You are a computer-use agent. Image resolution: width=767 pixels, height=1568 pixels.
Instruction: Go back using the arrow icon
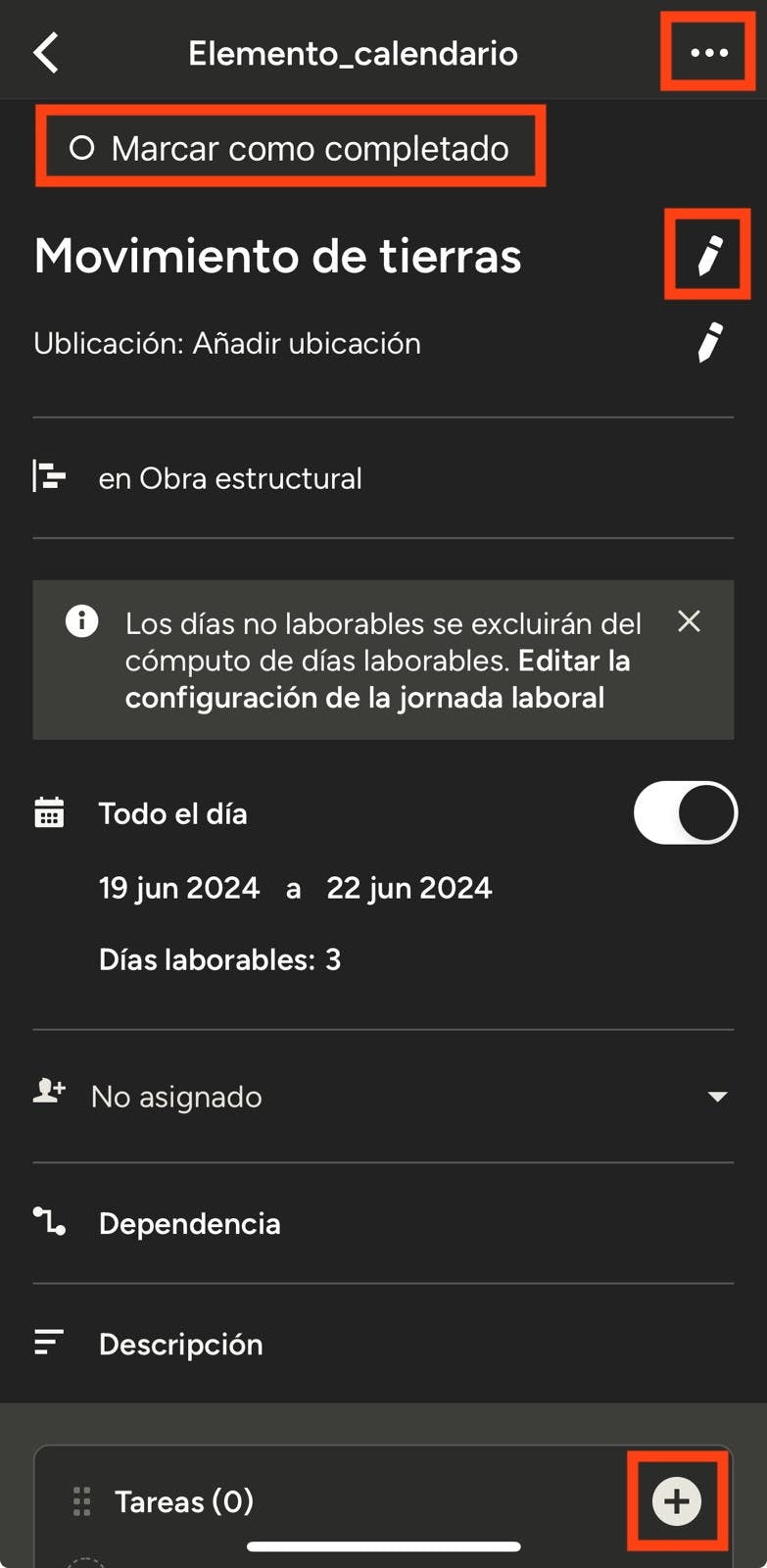pos(46,53)
